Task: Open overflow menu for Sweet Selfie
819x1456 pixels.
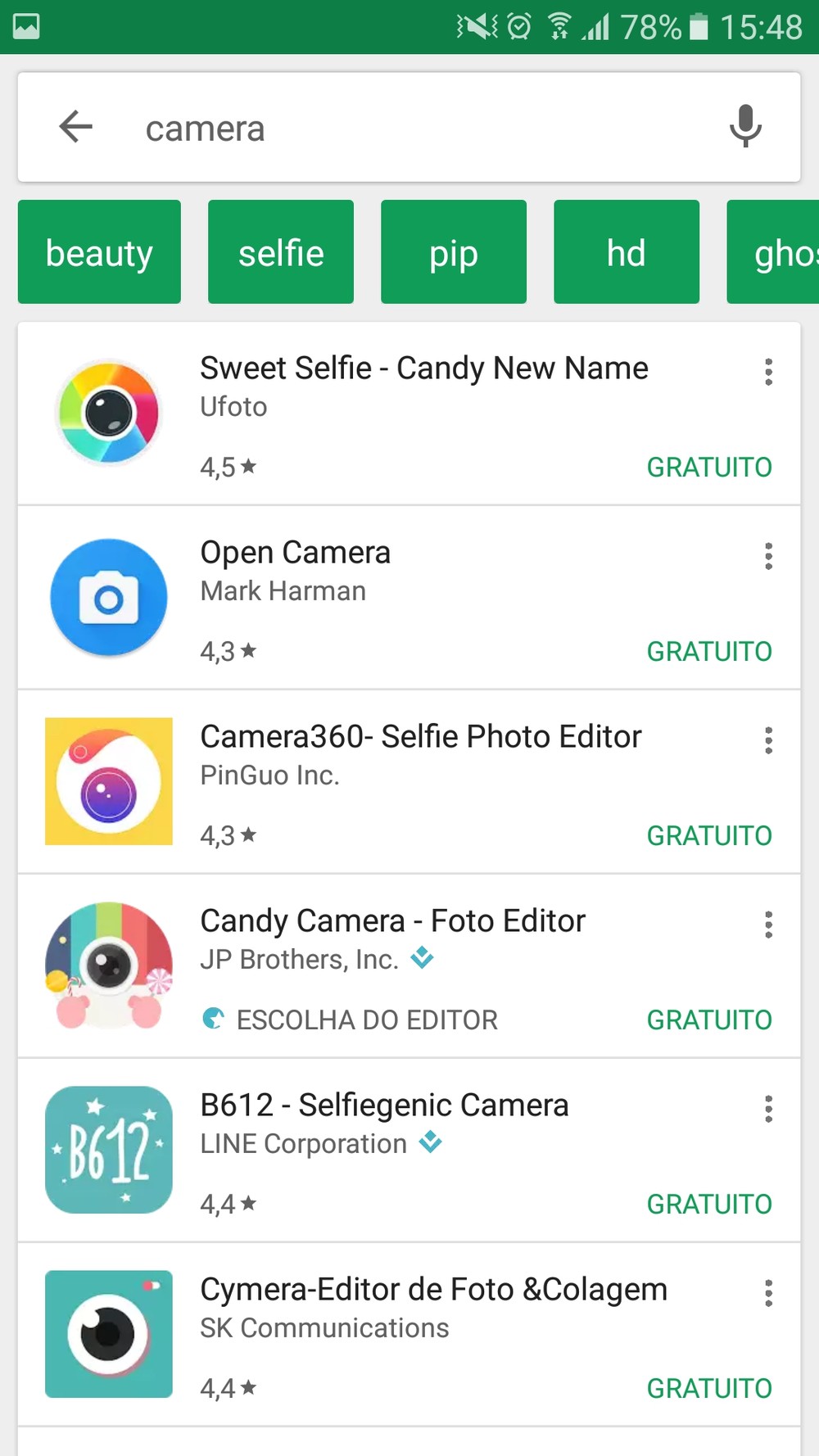Action: [768, 372]
